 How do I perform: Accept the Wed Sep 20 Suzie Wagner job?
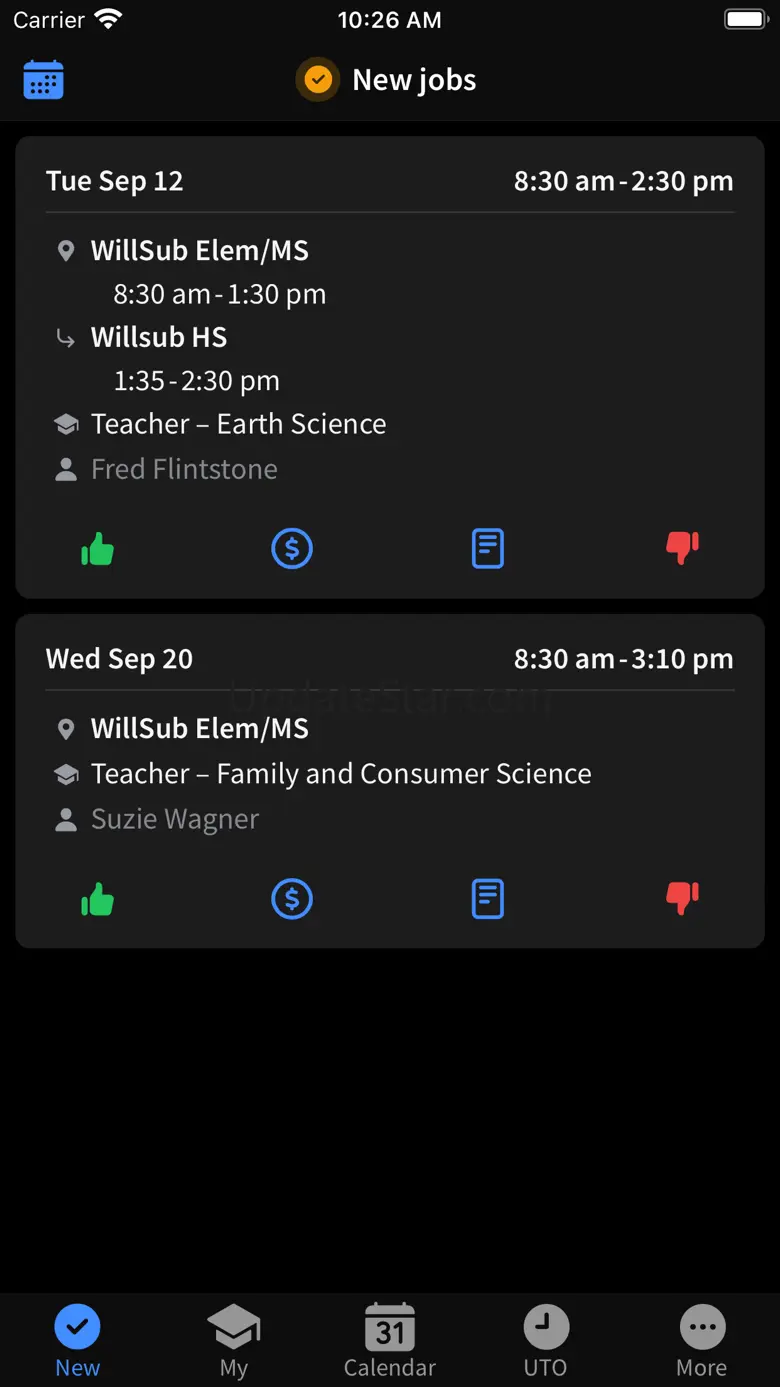(x=97, y=900)
